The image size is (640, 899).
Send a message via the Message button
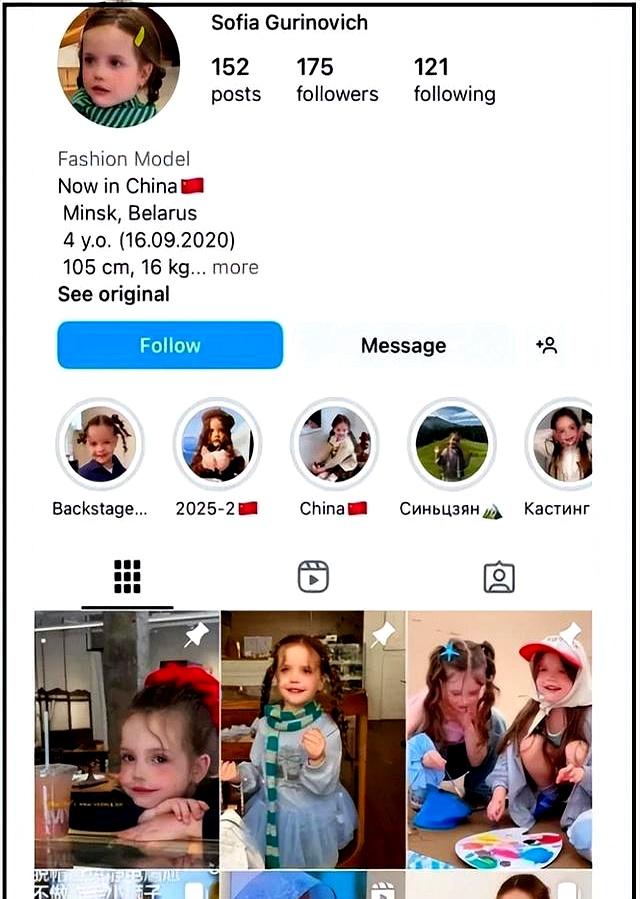tap(403, 346)
